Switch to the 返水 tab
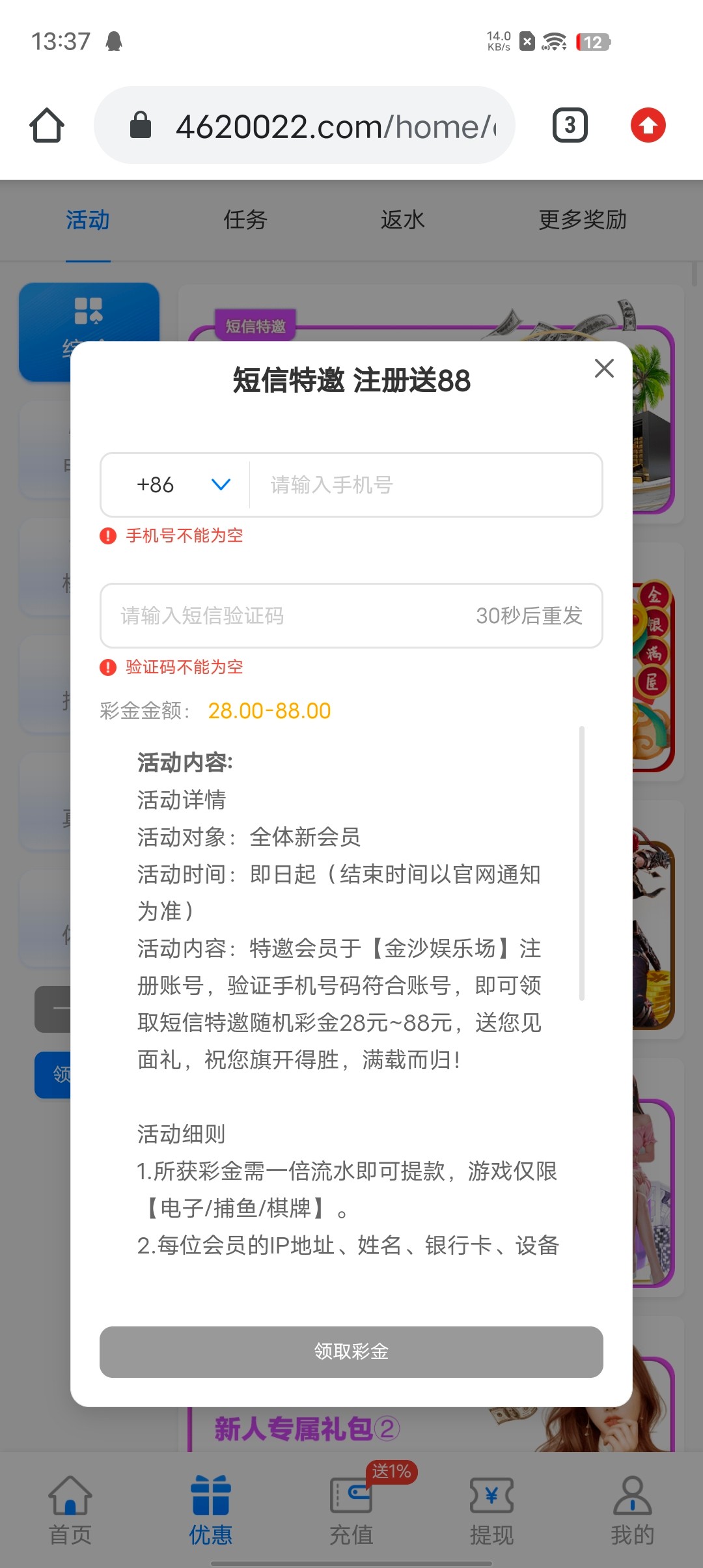The image size is (703, 1568). point(403,220)
